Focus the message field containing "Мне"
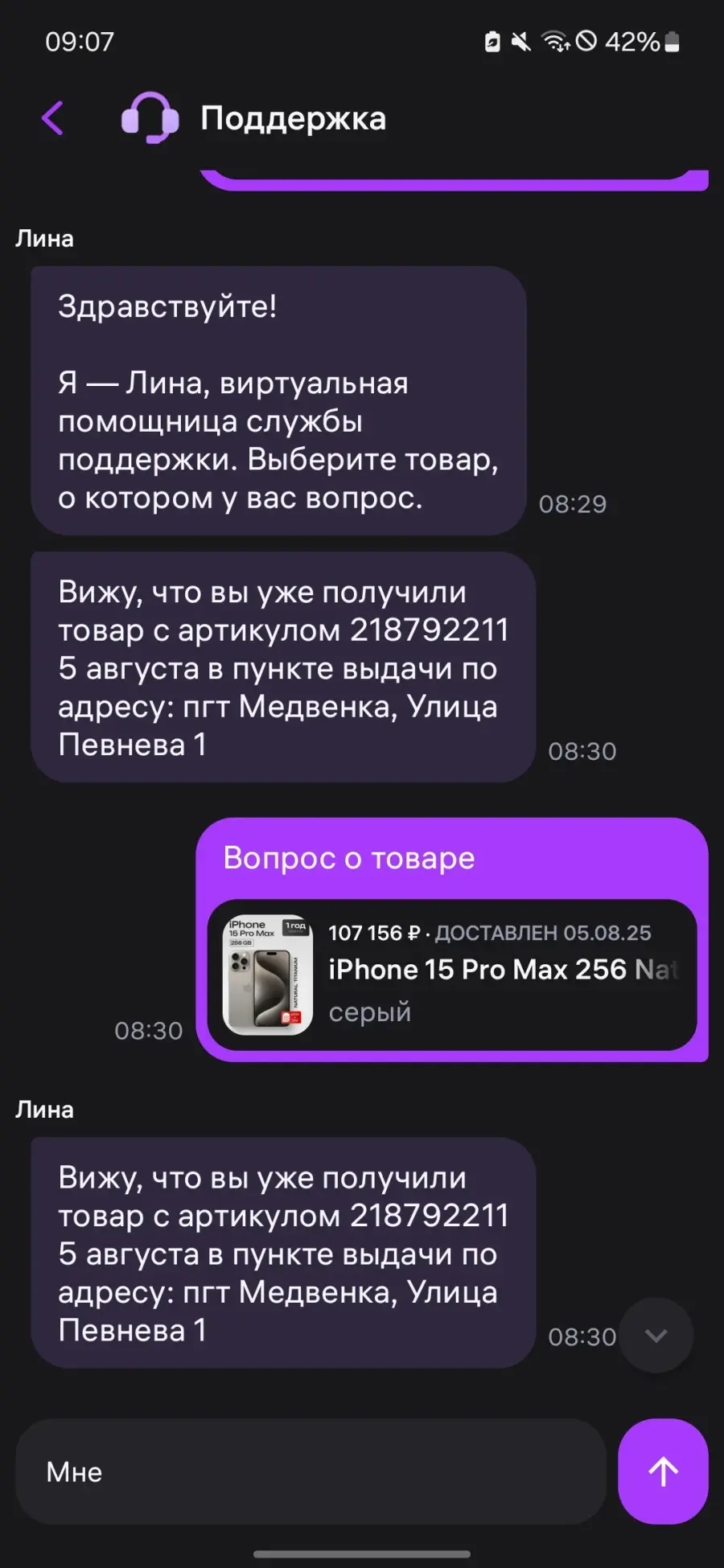The height and width of the screenshot is (1568, 724). (x=311, y=1471)
